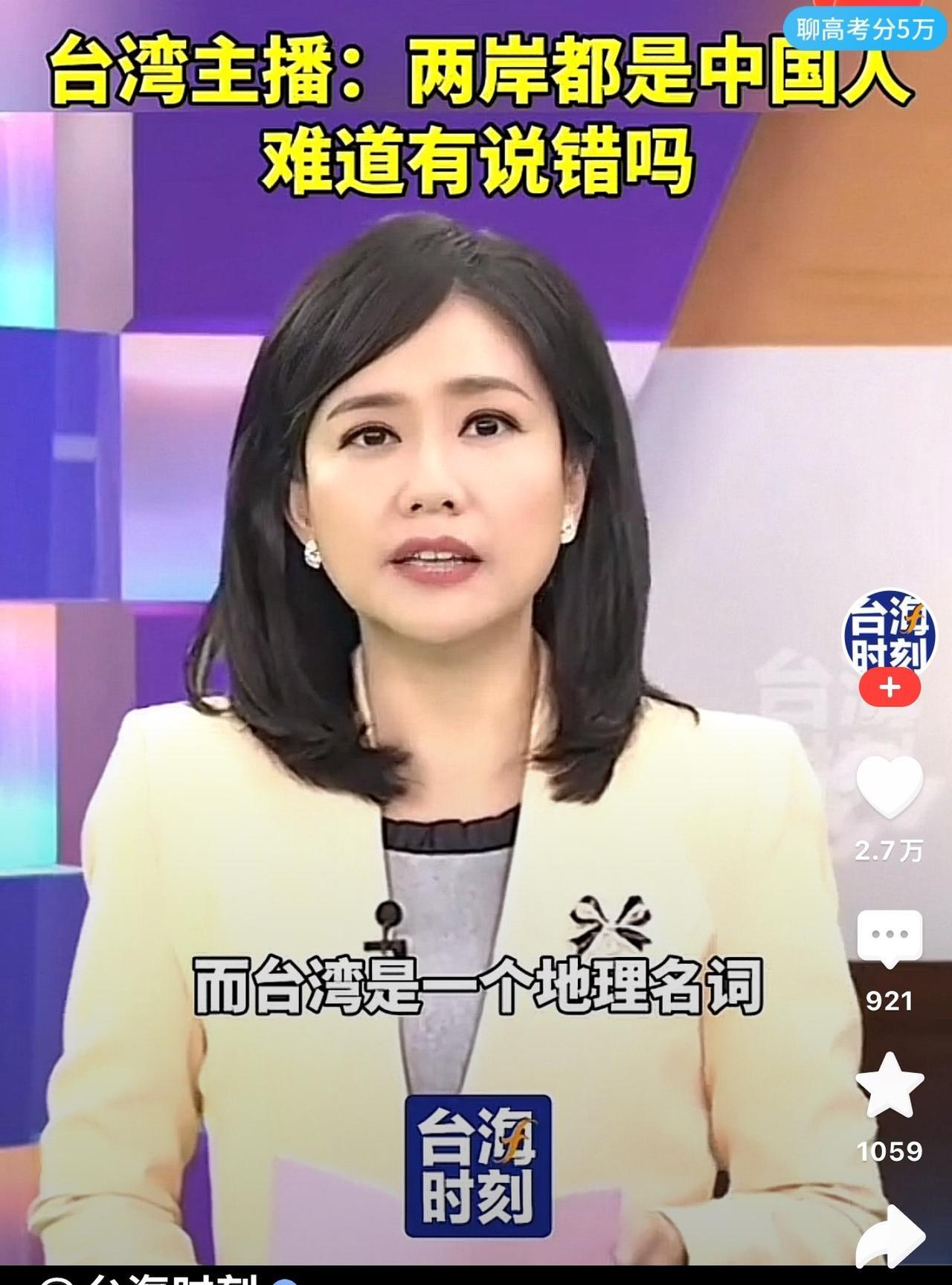The height and width of the screenshot is (1285, 952).
Task: Open the comments with 921 replies
Action: click(x=890, y=938)
